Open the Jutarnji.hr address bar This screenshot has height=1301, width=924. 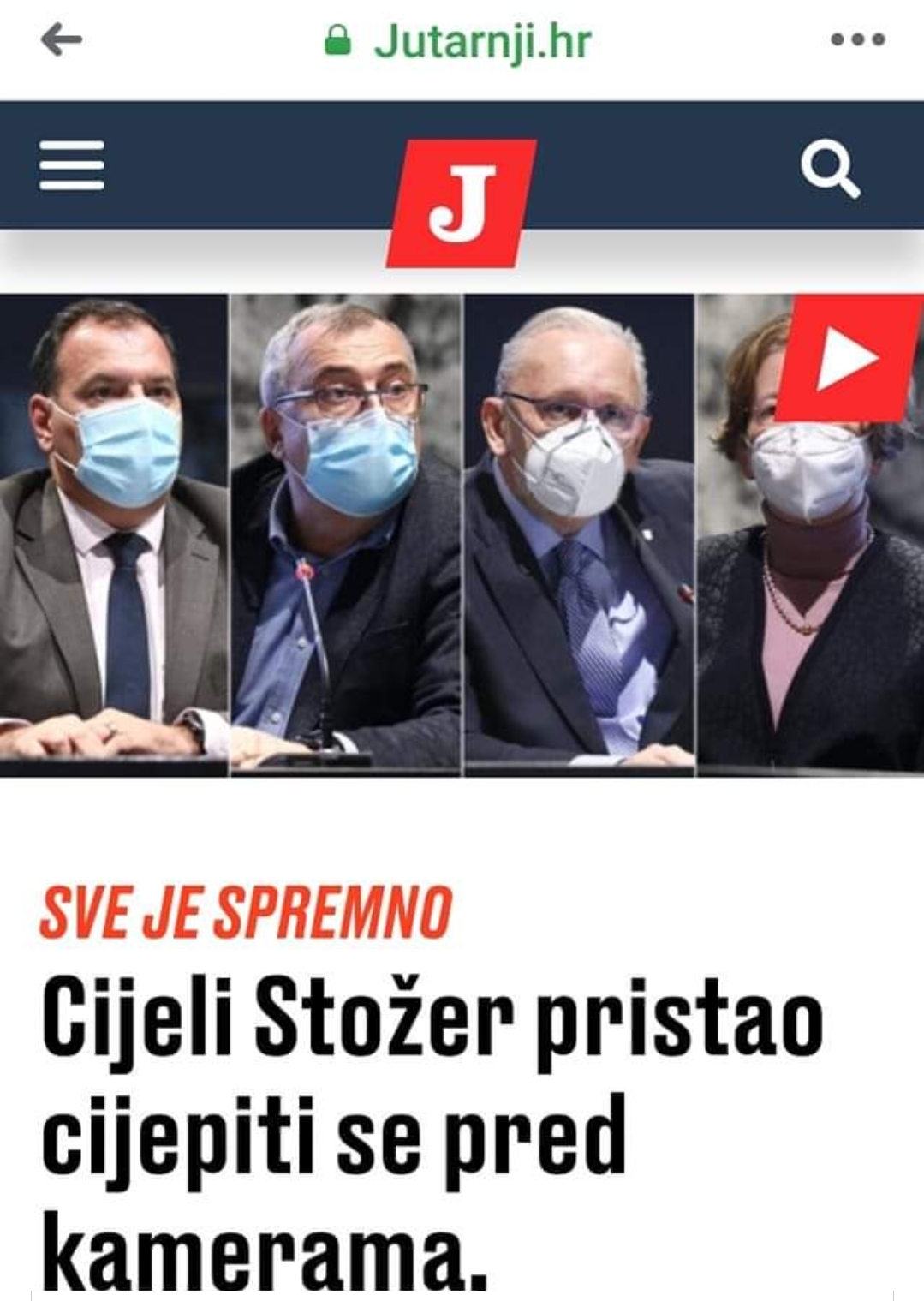coord(460,41)
